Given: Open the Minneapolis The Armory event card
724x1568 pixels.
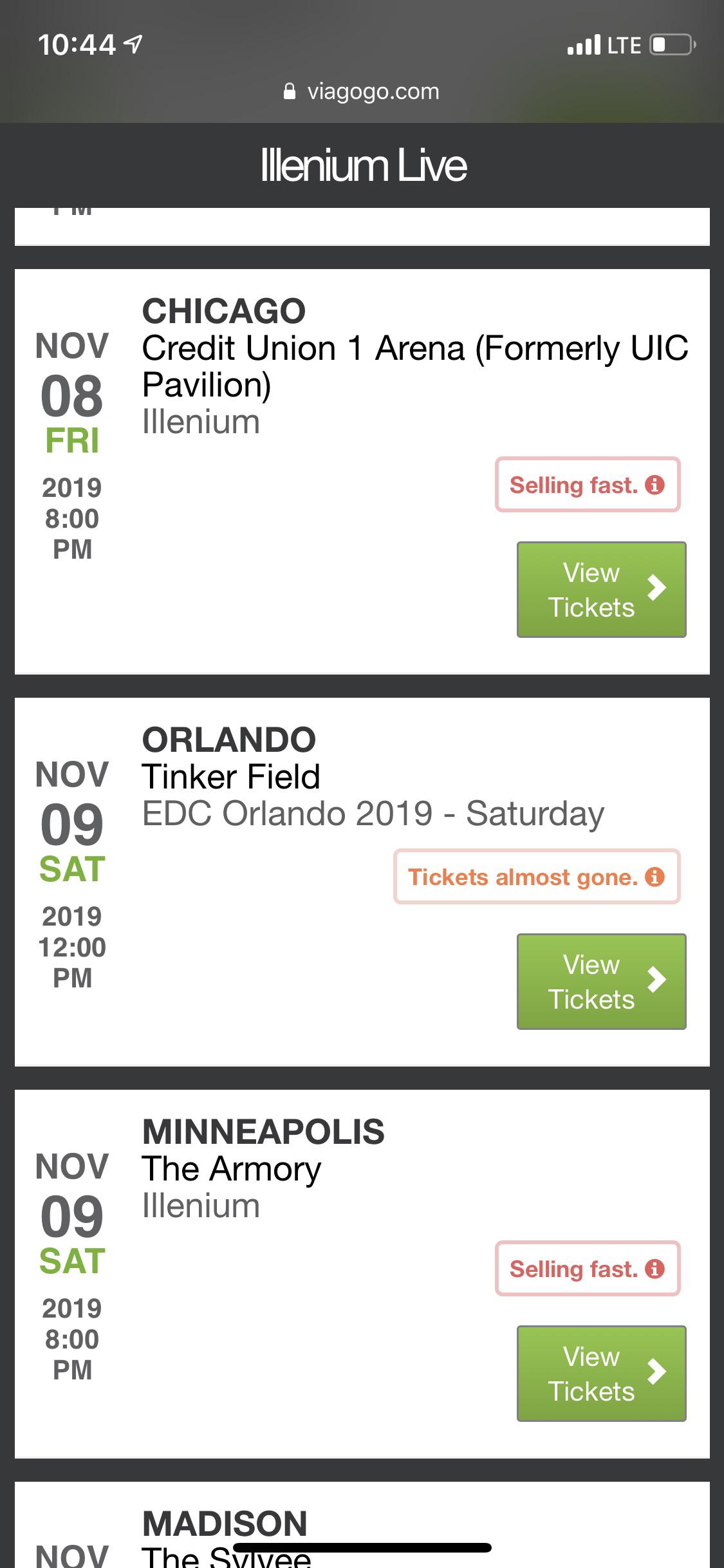Looking at the screenshot, I should click(x=263, y=1168).
